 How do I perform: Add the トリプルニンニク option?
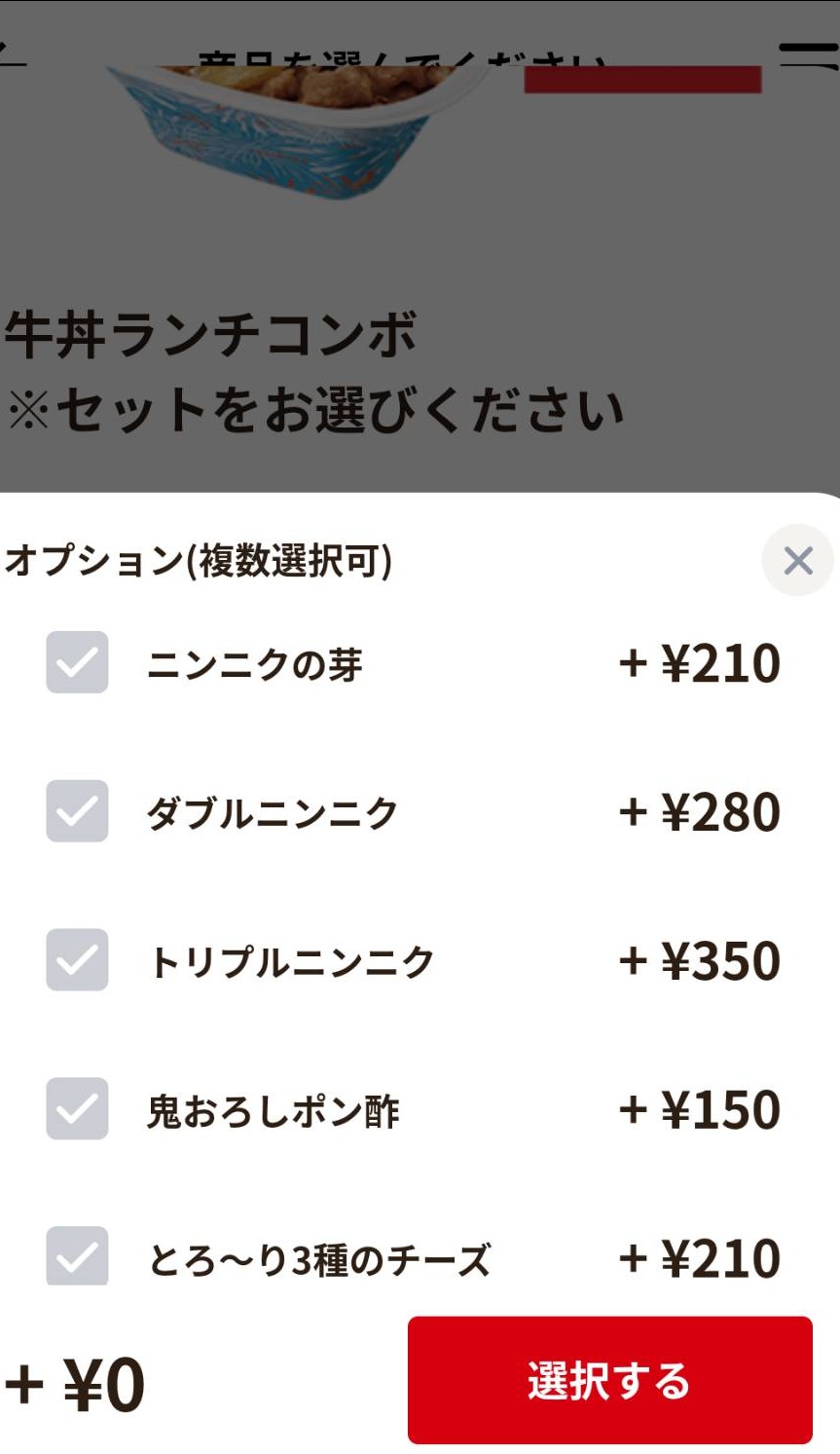pyautogui.click(x=77, y=960)
